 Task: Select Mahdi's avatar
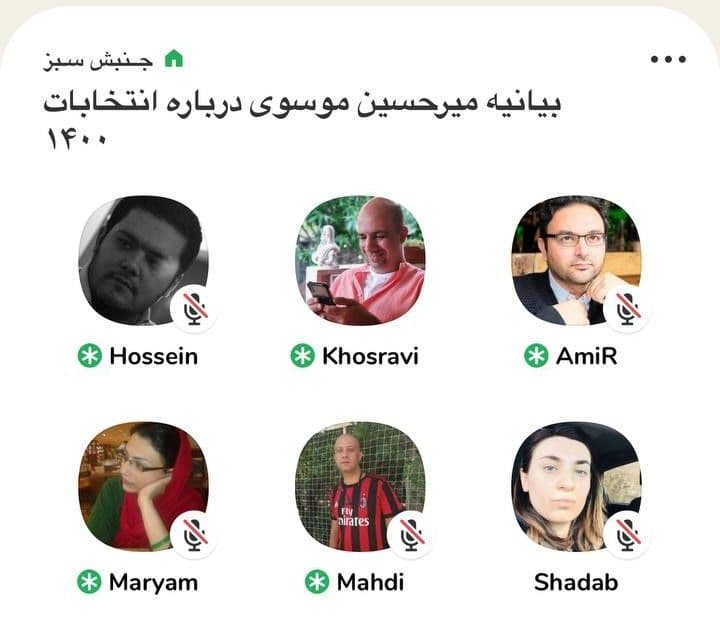pos(359,485)
